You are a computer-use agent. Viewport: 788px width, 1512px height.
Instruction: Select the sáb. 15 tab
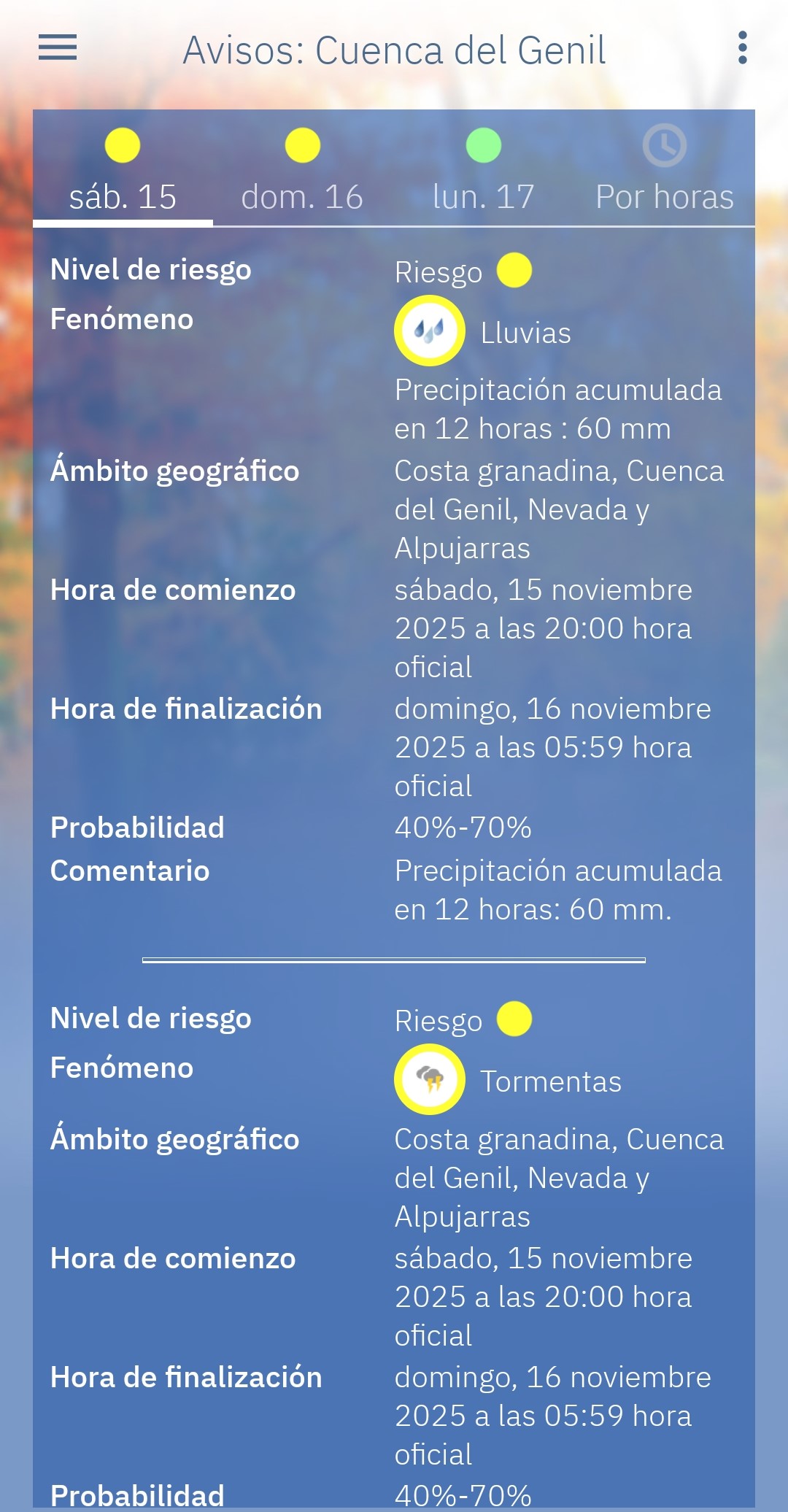pyautogui.click(x=123, y=196)
